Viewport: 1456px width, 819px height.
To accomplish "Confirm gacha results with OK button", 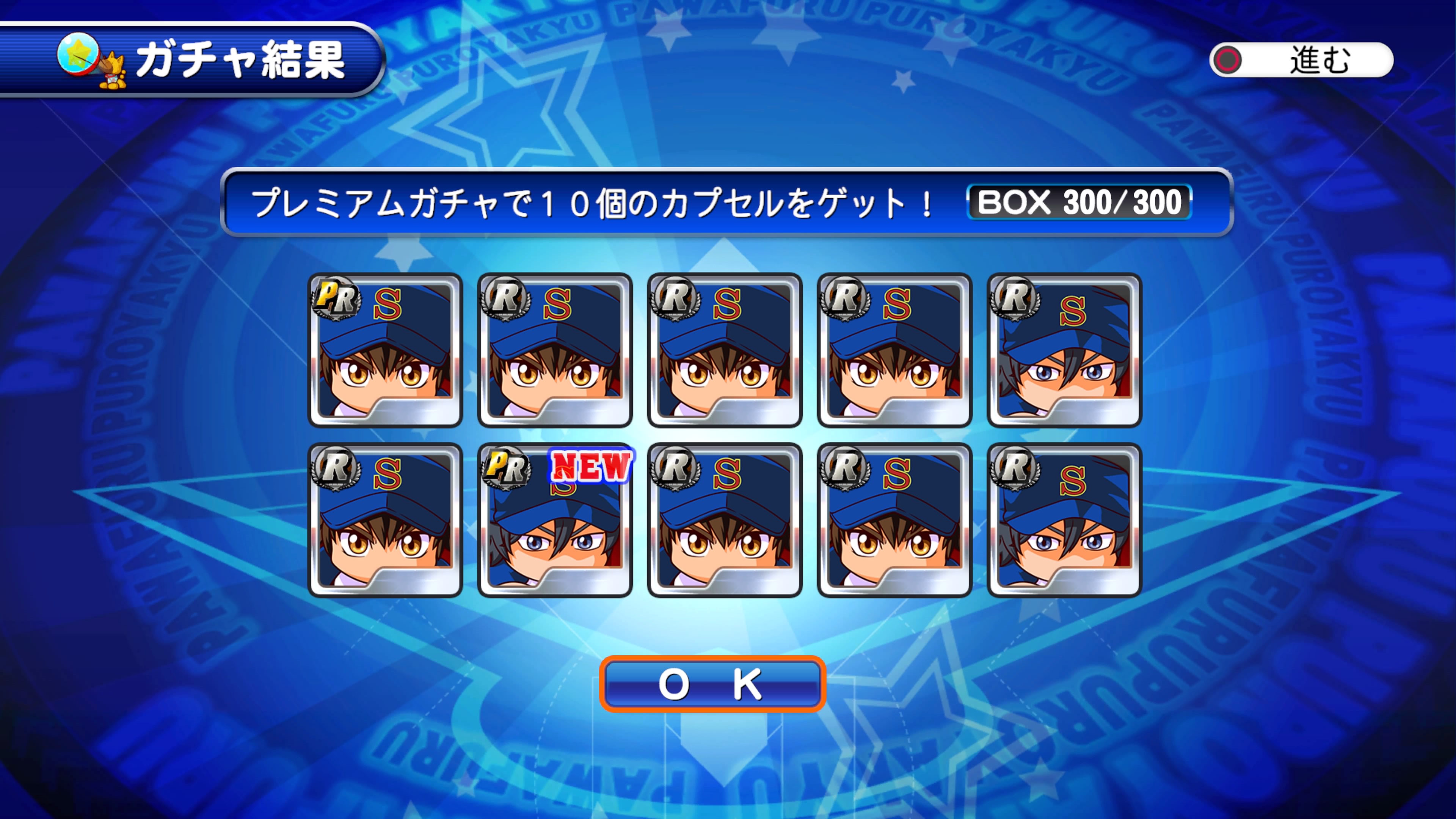I will [x=712, y=684].
